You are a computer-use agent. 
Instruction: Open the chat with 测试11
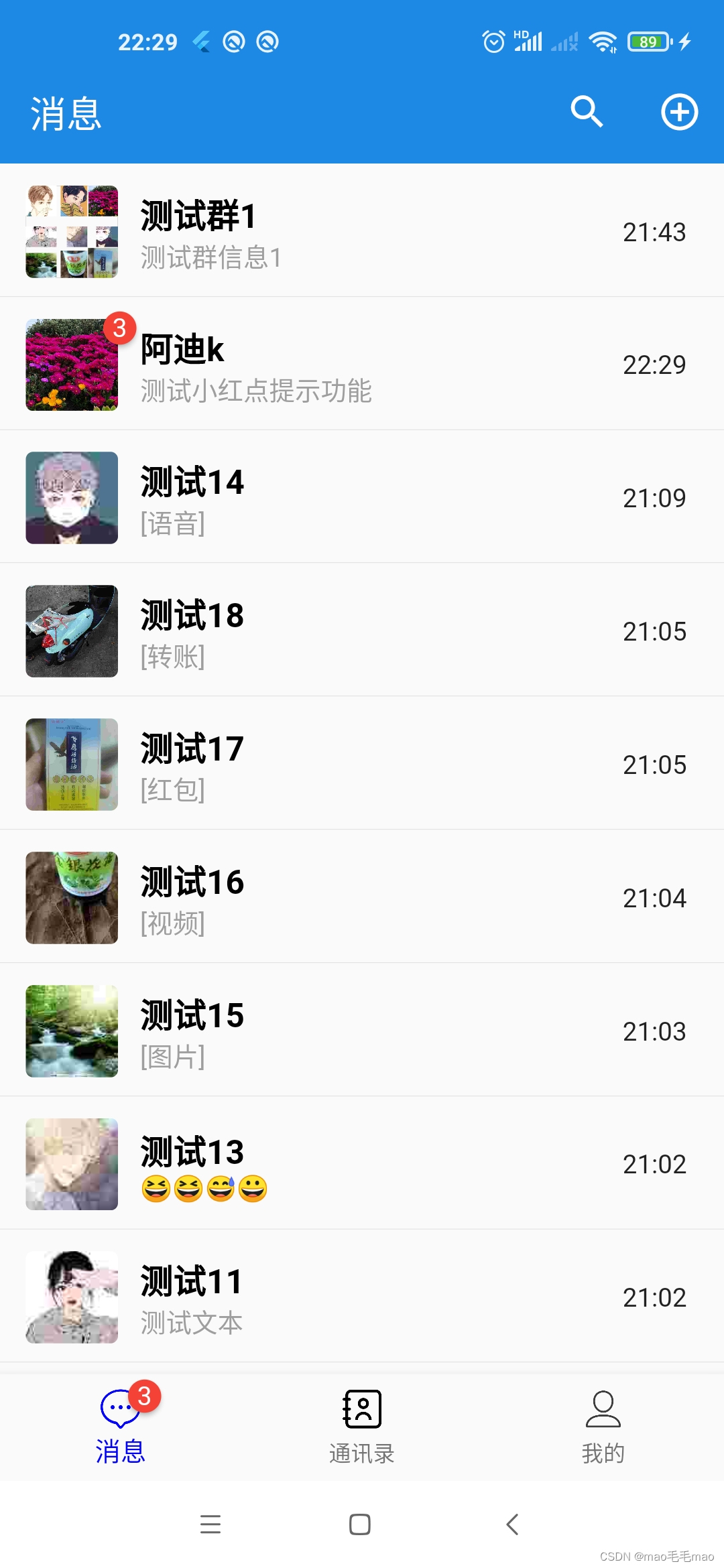coord(362,1297)
